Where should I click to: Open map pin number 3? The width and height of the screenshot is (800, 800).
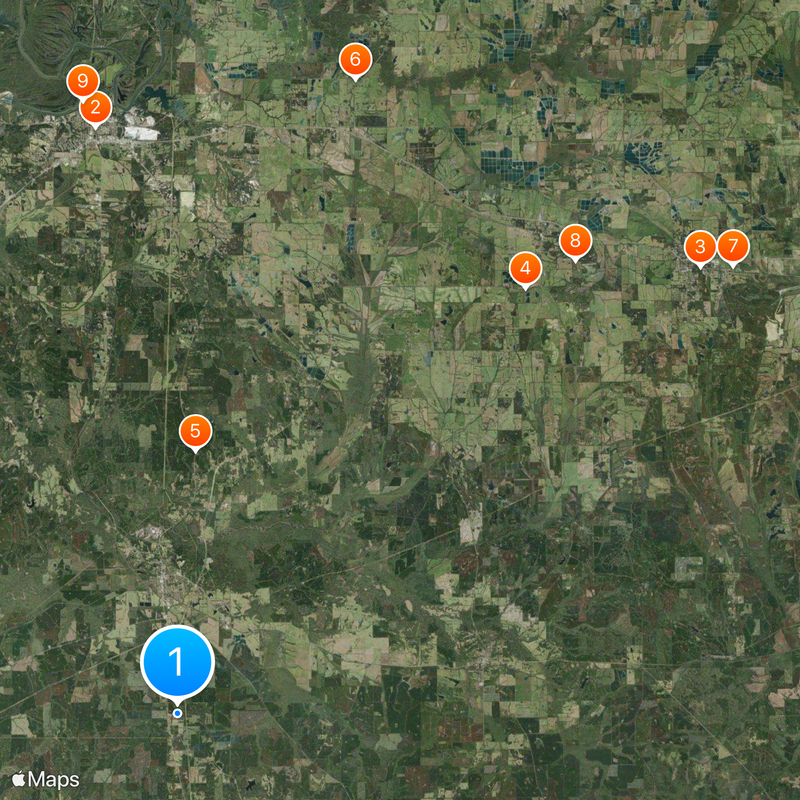click(699, 247)
